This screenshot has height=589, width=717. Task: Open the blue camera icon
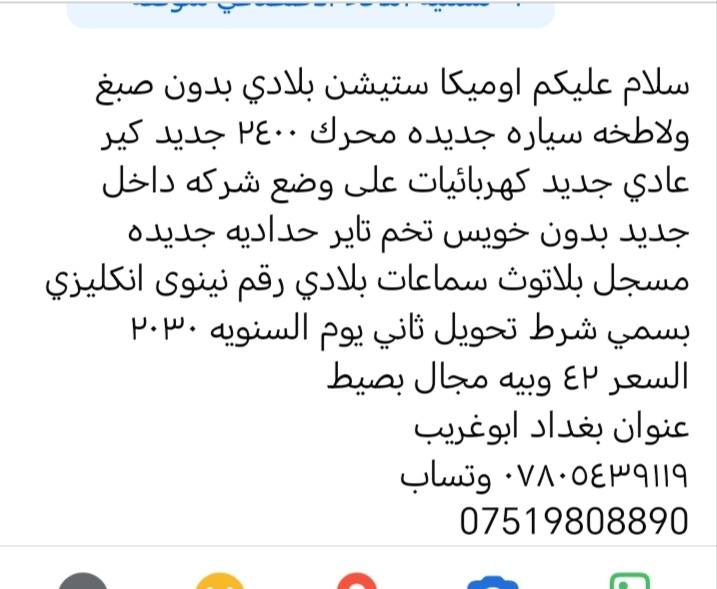(x=493, y=582)
